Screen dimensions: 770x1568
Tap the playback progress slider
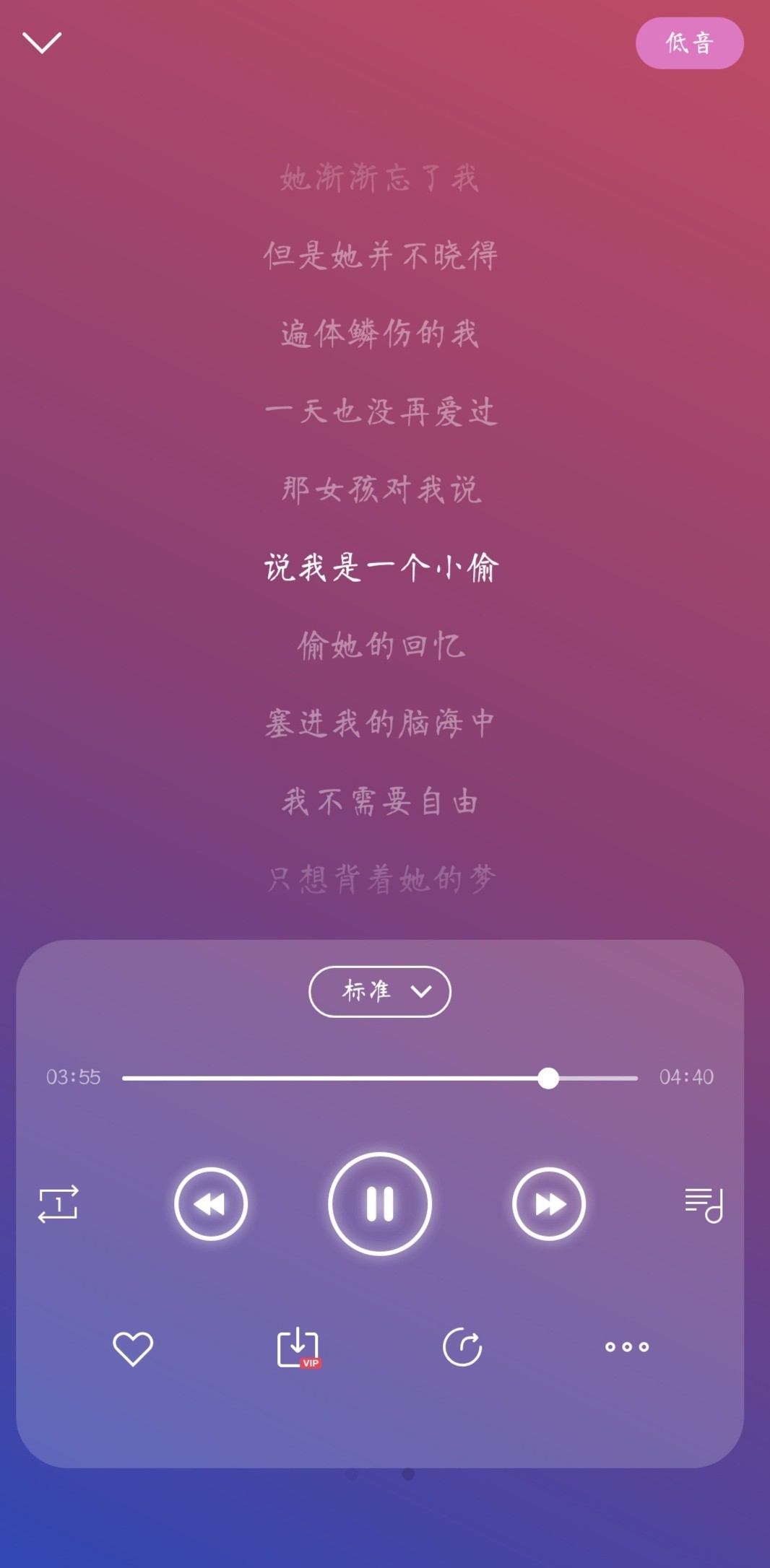point(380,1078)
